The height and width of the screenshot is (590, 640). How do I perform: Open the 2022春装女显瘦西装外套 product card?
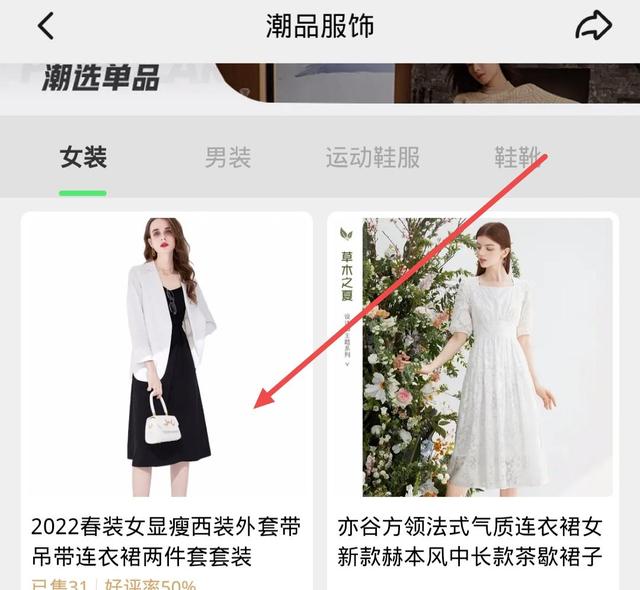click(166, 400)
